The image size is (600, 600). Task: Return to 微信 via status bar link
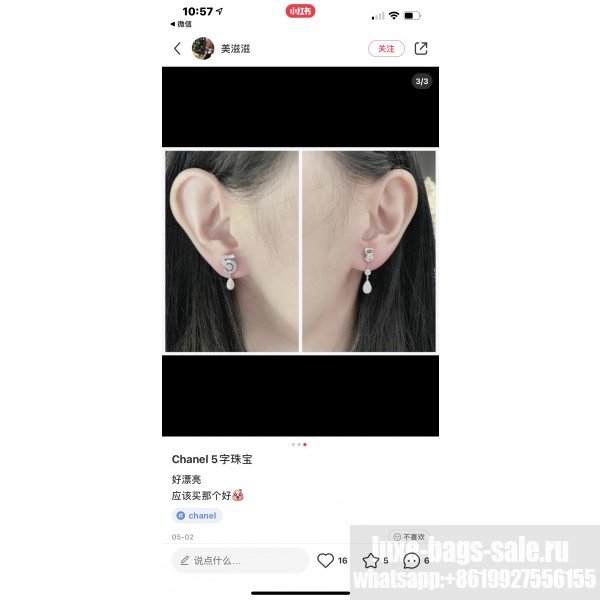(181, 24)
